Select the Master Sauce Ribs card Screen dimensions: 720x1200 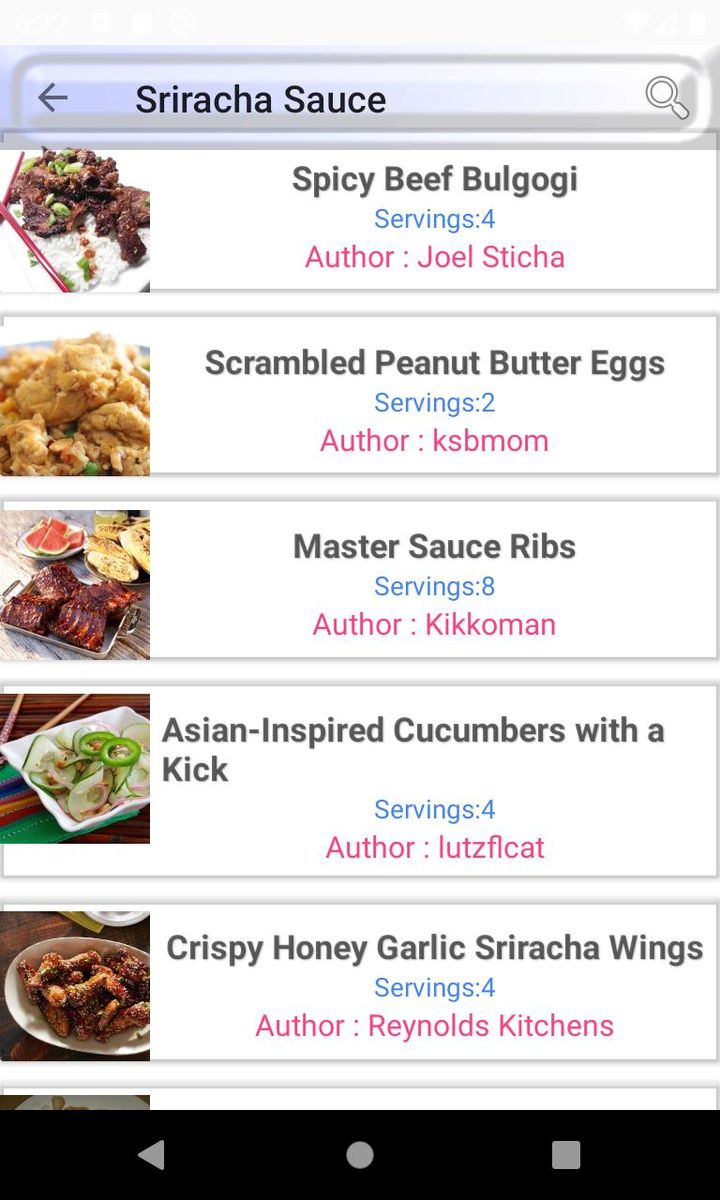[435, 547]
